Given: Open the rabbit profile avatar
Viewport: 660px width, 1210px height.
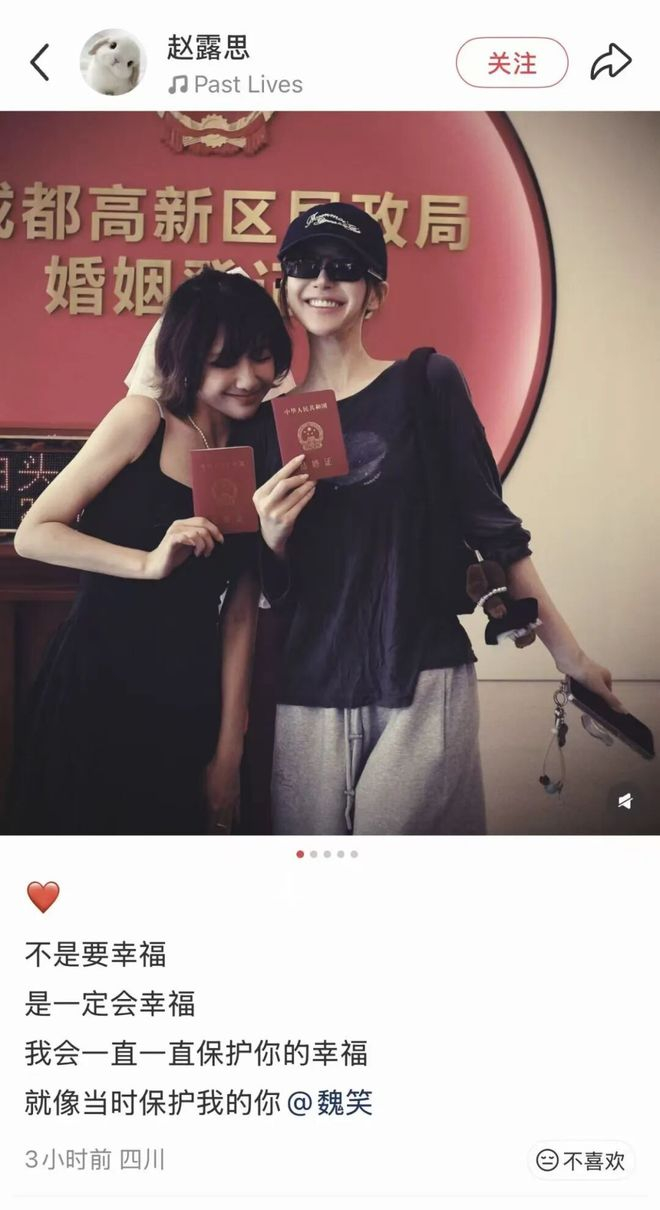Looking at the screenshot, I should click(113, 63).
